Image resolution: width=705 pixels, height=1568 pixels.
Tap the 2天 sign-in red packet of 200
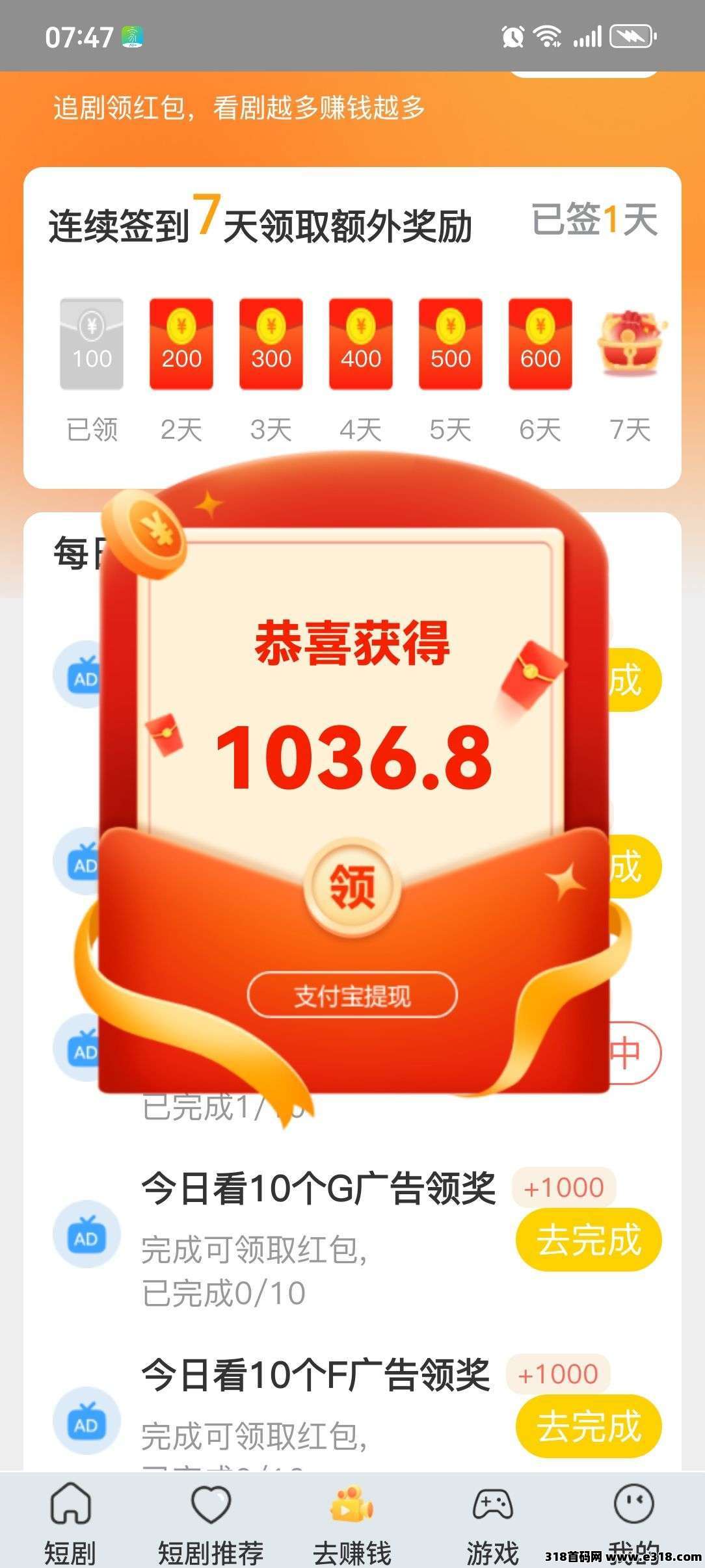point(181,345)
